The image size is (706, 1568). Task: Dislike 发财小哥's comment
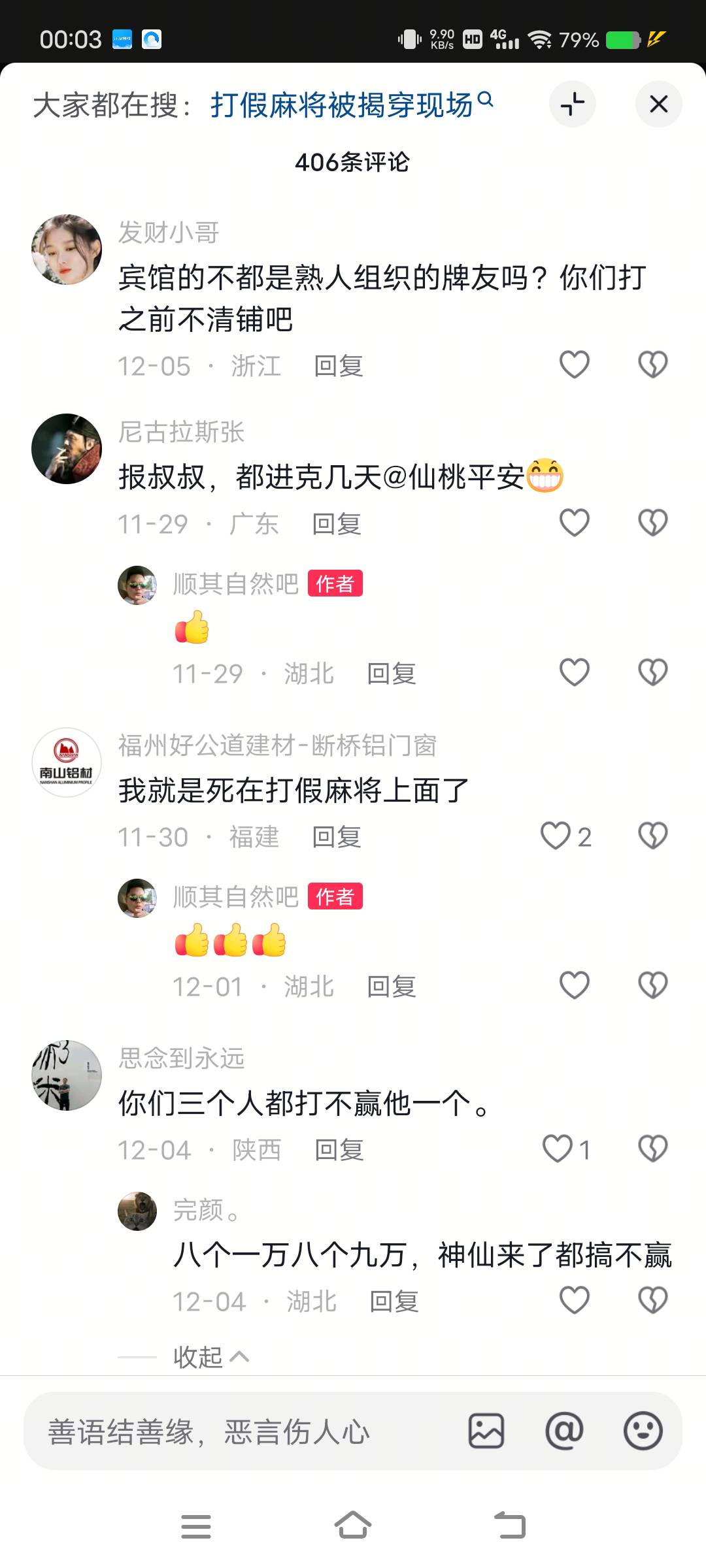point(652,365)
